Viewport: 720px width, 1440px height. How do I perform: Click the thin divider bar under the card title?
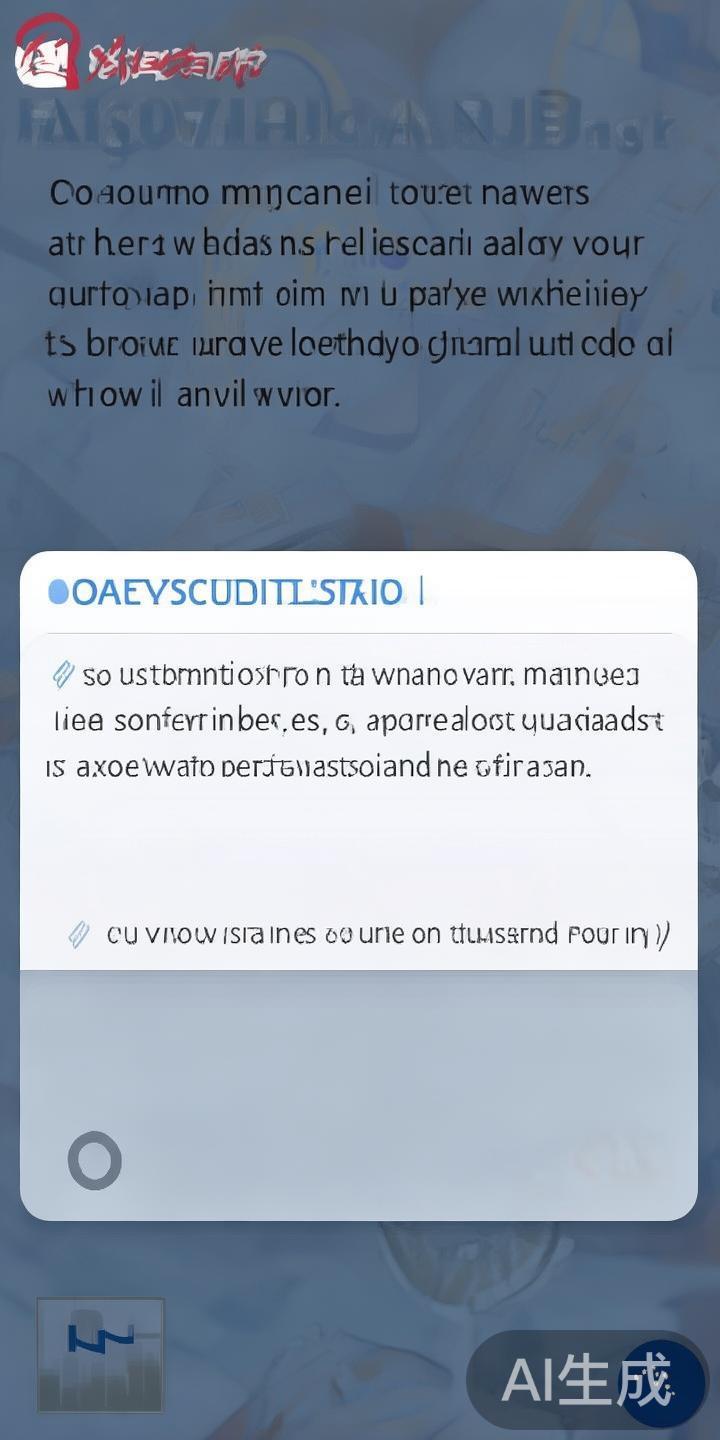click(x=360, y=628)
